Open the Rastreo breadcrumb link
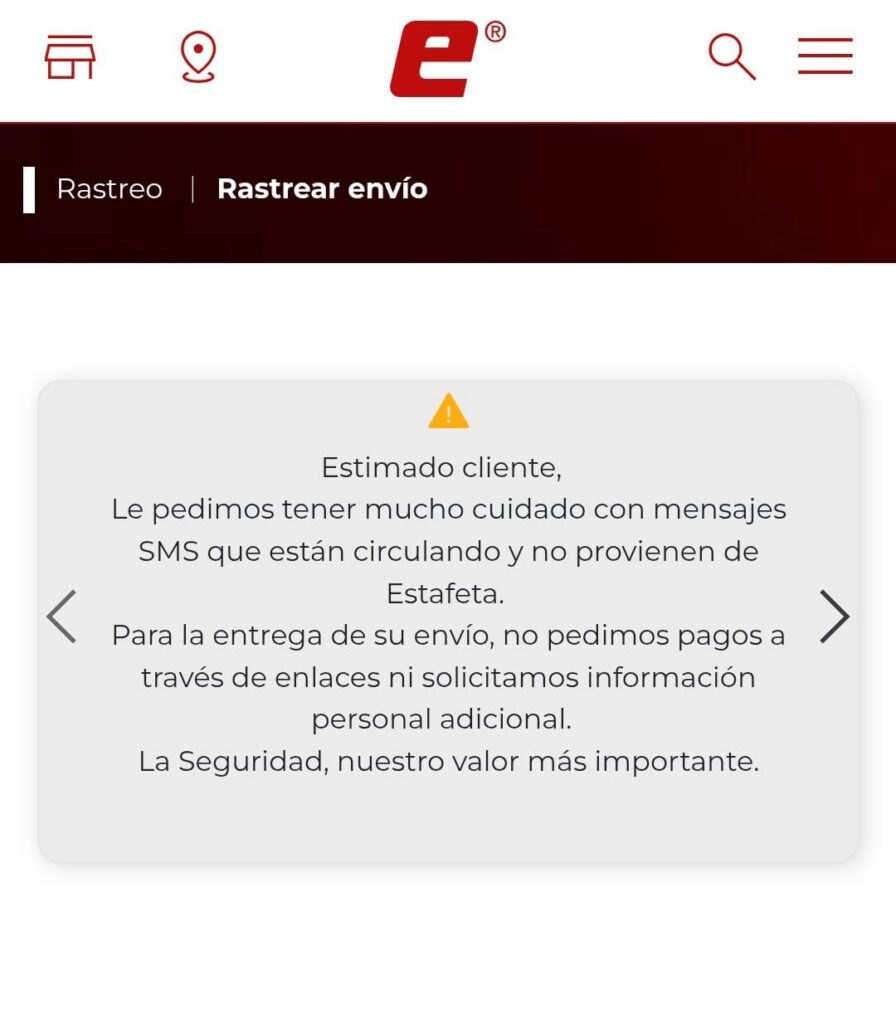This screenshot has width=896, height=1024. pos(109,189)
